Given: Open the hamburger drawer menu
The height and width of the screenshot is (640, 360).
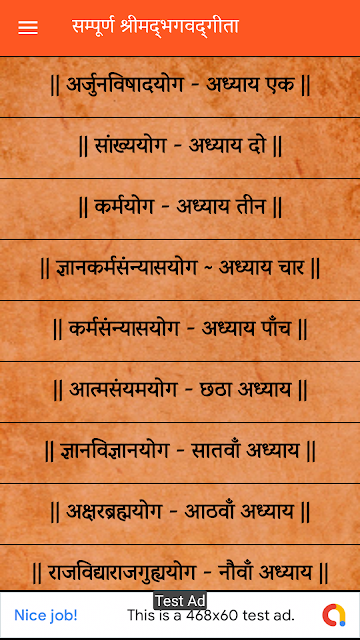Looking at the screenshot, I should pyautogui.click(x=28, y=28).
